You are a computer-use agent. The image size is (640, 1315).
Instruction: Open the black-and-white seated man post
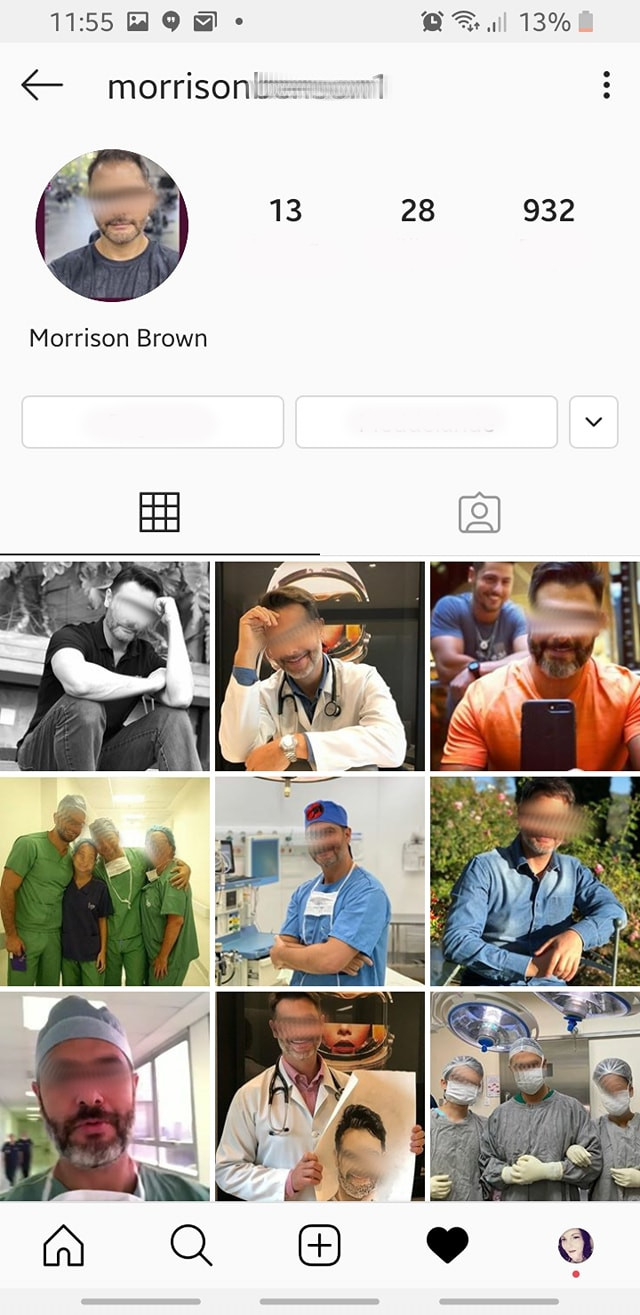click(105, 666)
